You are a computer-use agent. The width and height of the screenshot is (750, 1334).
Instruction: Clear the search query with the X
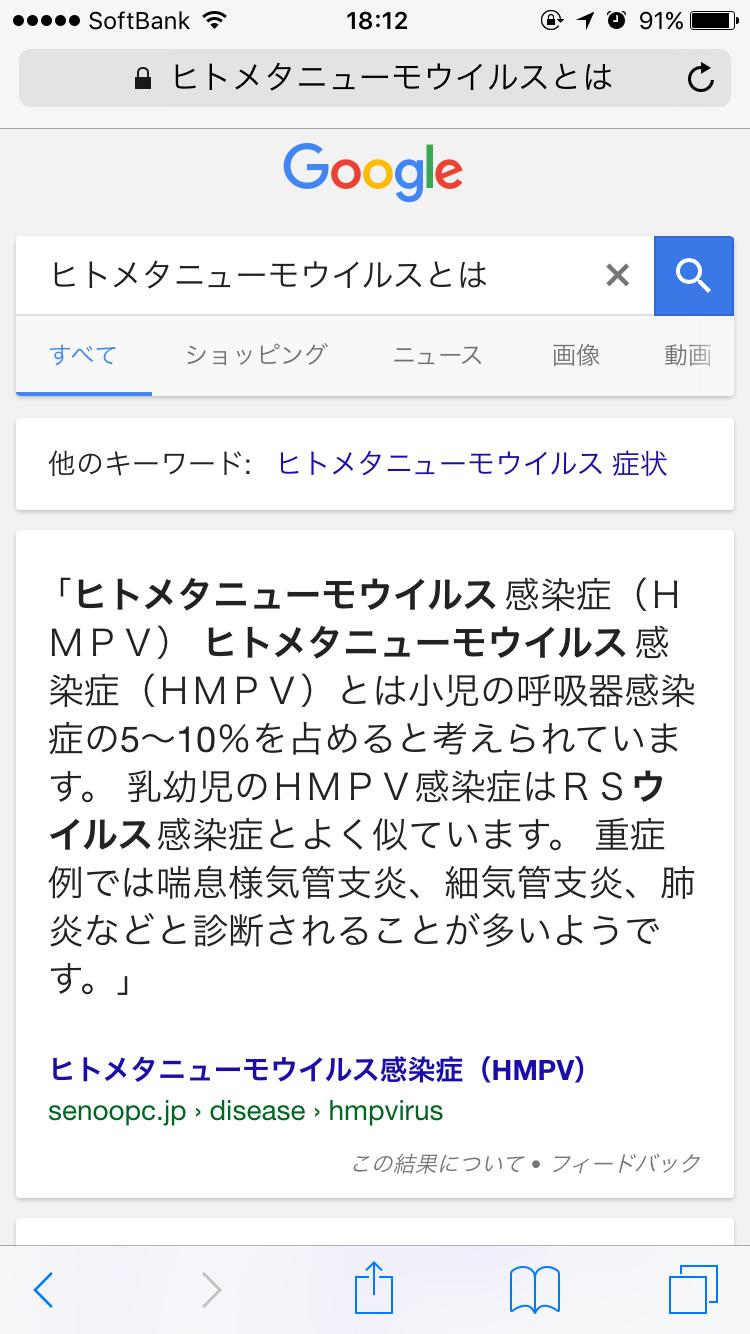(618, 276)
